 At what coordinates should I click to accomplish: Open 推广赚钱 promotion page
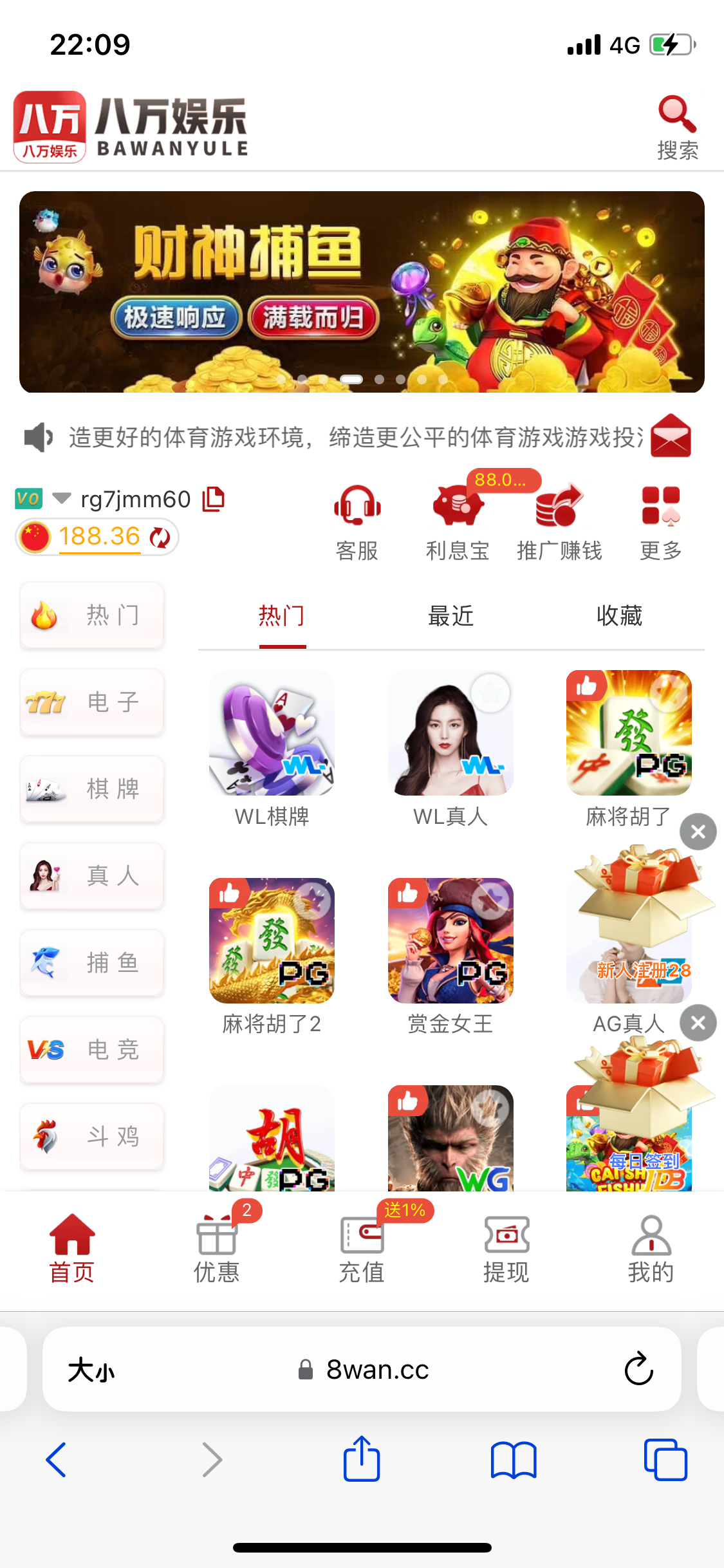[559, 521]
